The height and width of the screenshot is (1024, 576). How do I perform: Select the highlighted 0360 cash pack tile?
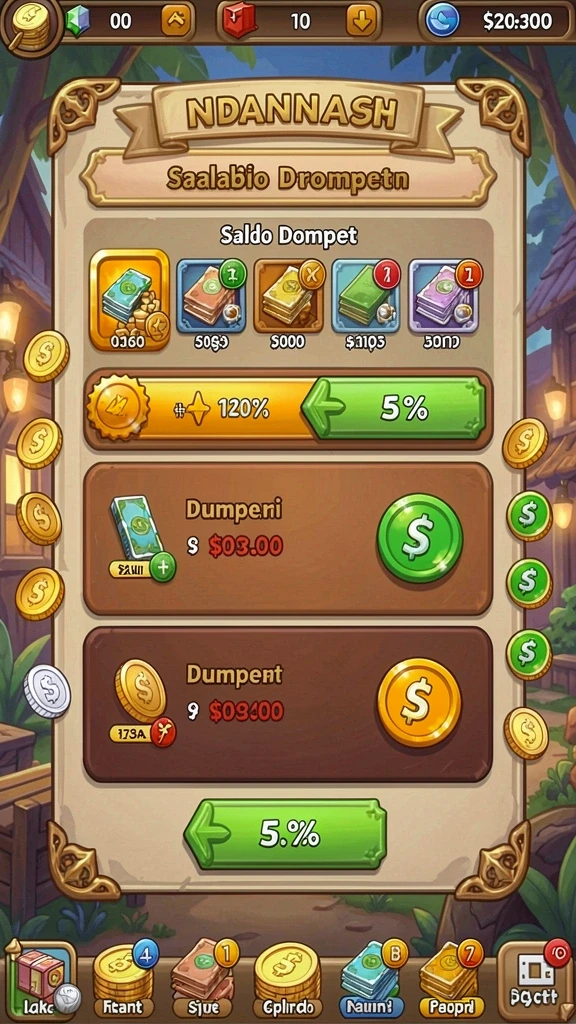click(x=129, y=299)
